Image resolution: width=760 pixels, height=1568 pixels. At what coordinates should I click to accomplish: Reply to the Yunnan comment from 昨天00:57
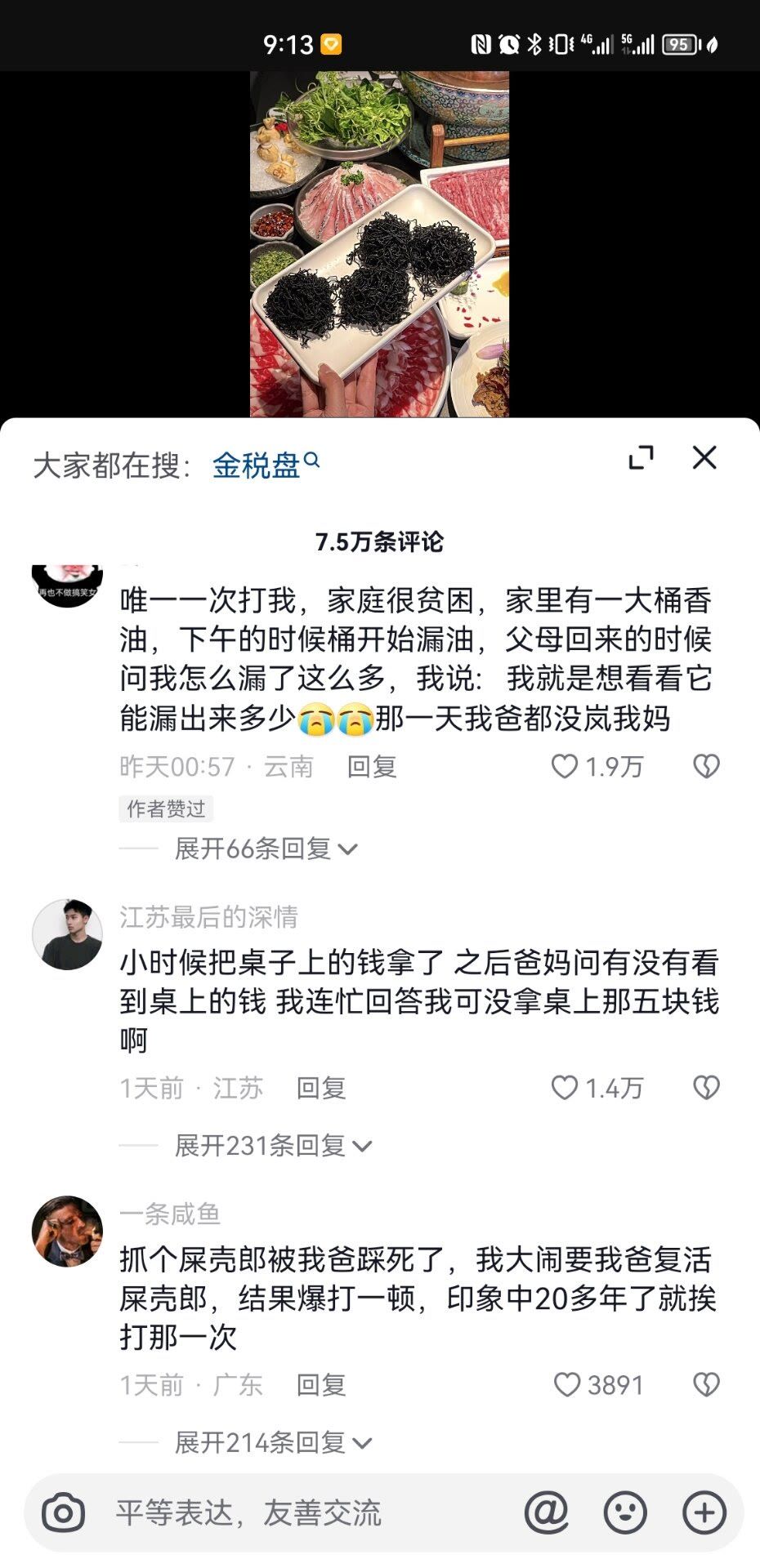pos(372,766)
